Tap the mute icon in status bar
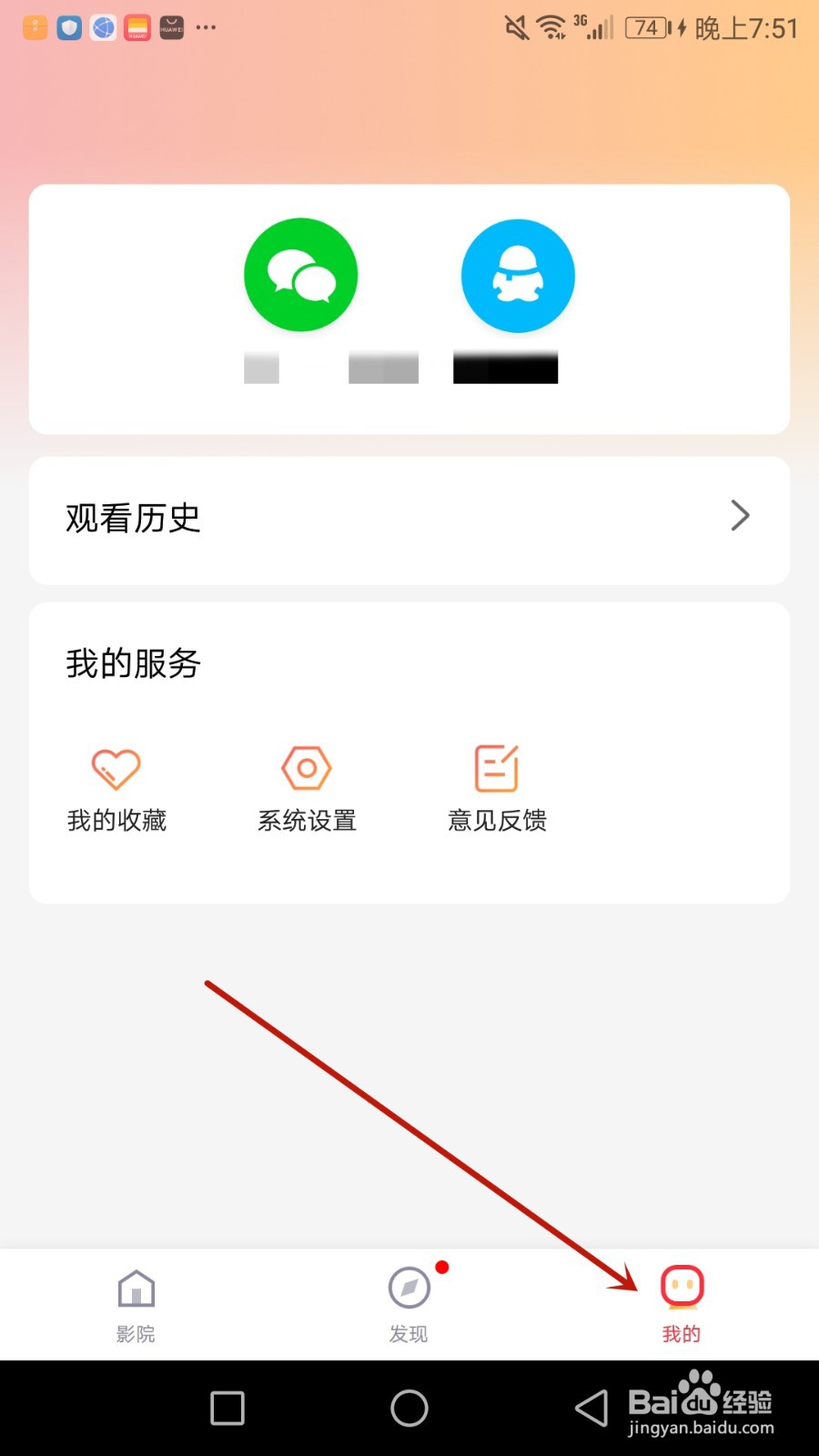 (x=514, y=27)
